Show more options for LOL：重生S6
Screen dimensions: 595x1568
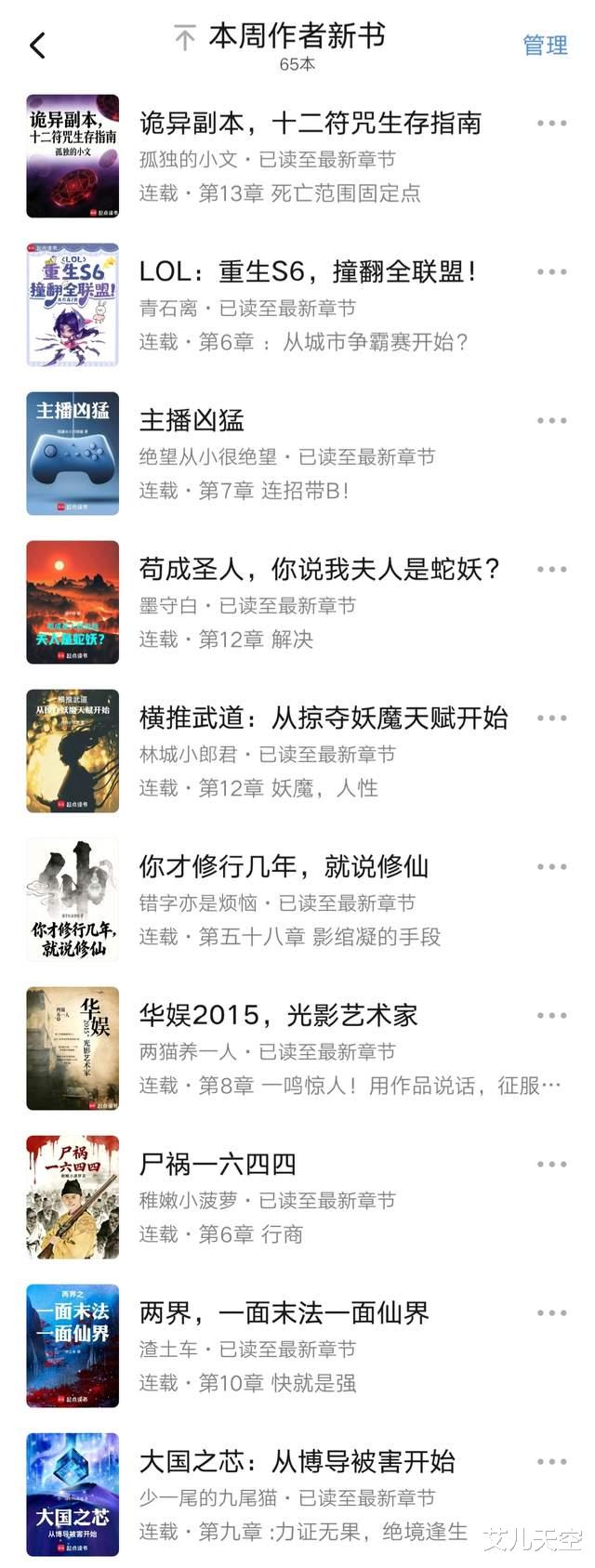[x=551, y=272]
